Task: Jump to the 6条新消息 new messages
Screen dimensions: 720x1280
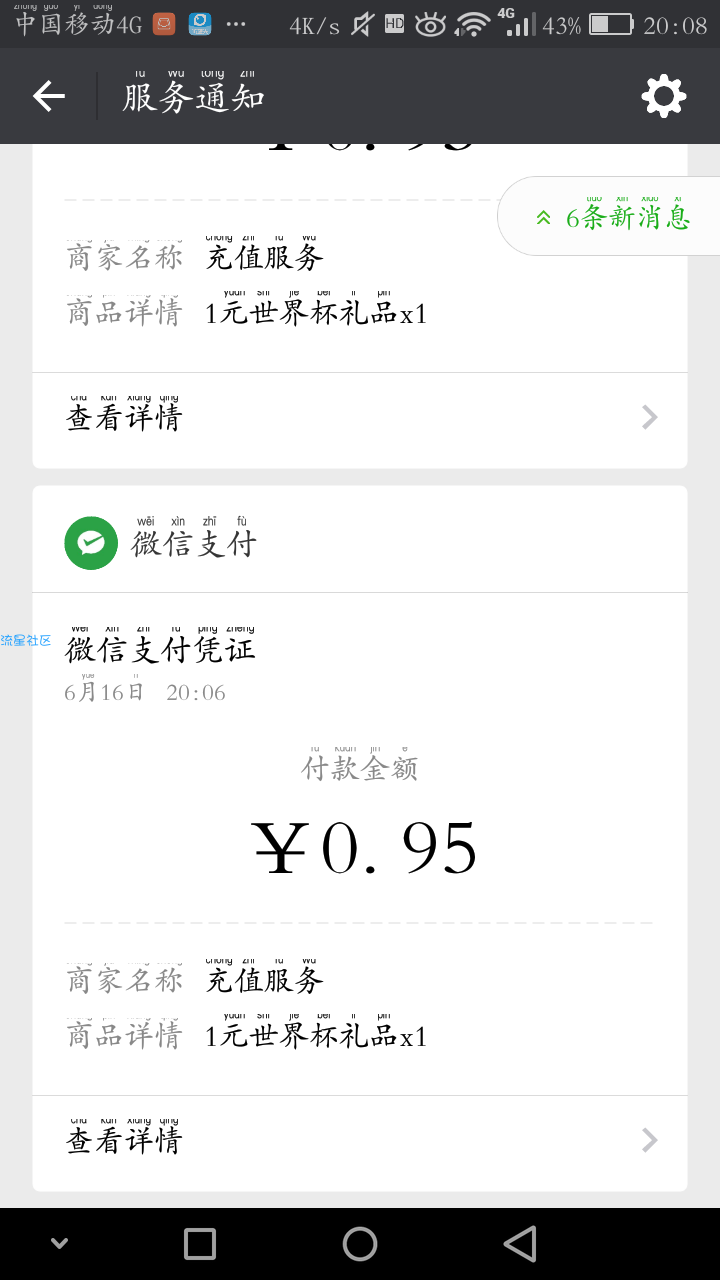Action: tap(610, 216)
